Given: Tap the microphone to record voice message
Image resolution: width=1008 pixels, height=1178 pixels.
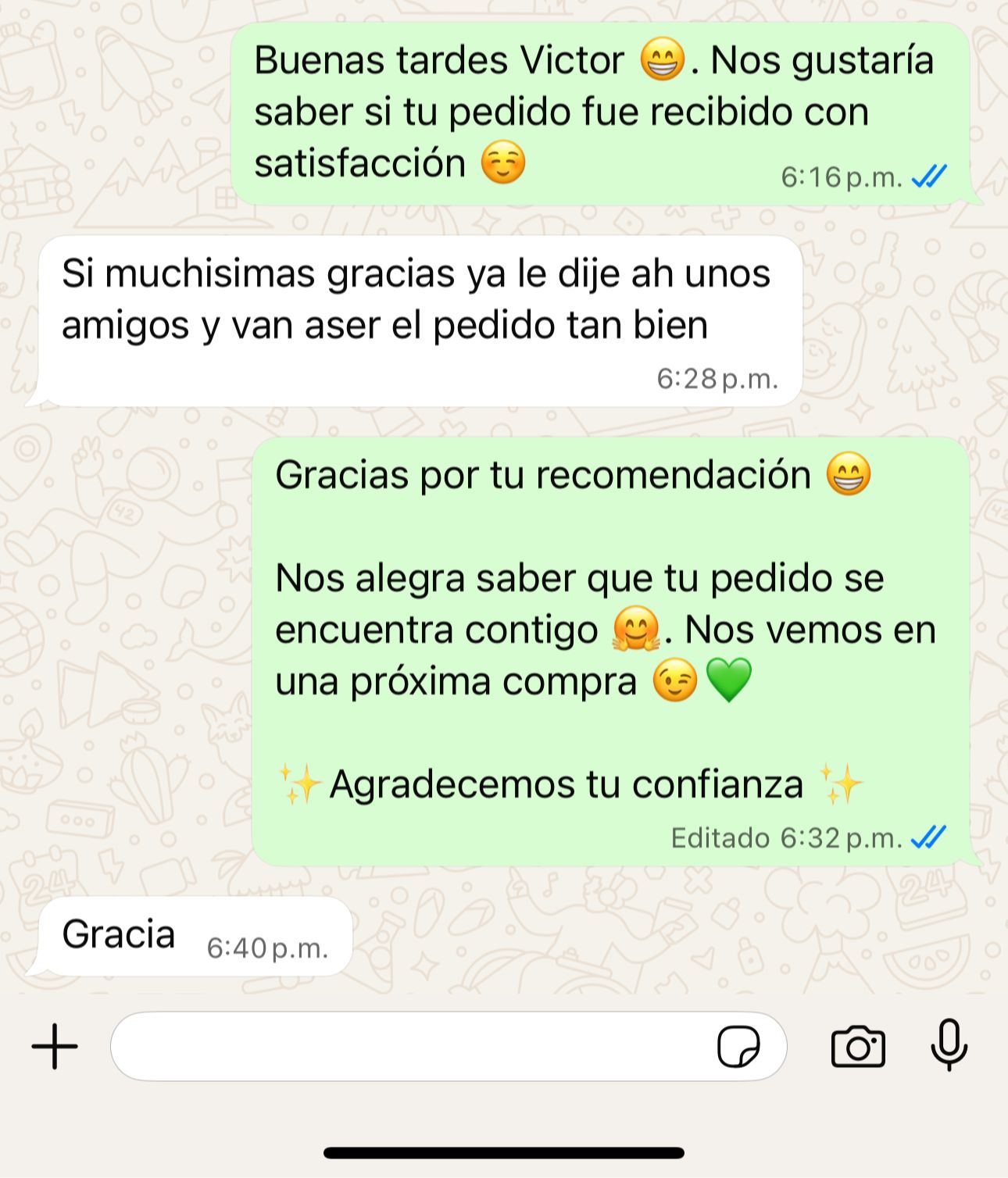Looking at the screenshot, I should click(x=949, y=1044).
